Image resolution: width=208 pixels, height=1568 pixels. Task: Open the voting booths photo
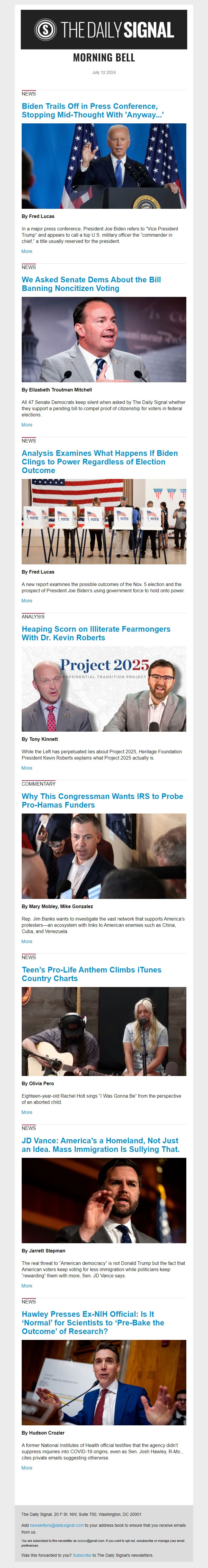click(x=104, y=521)
